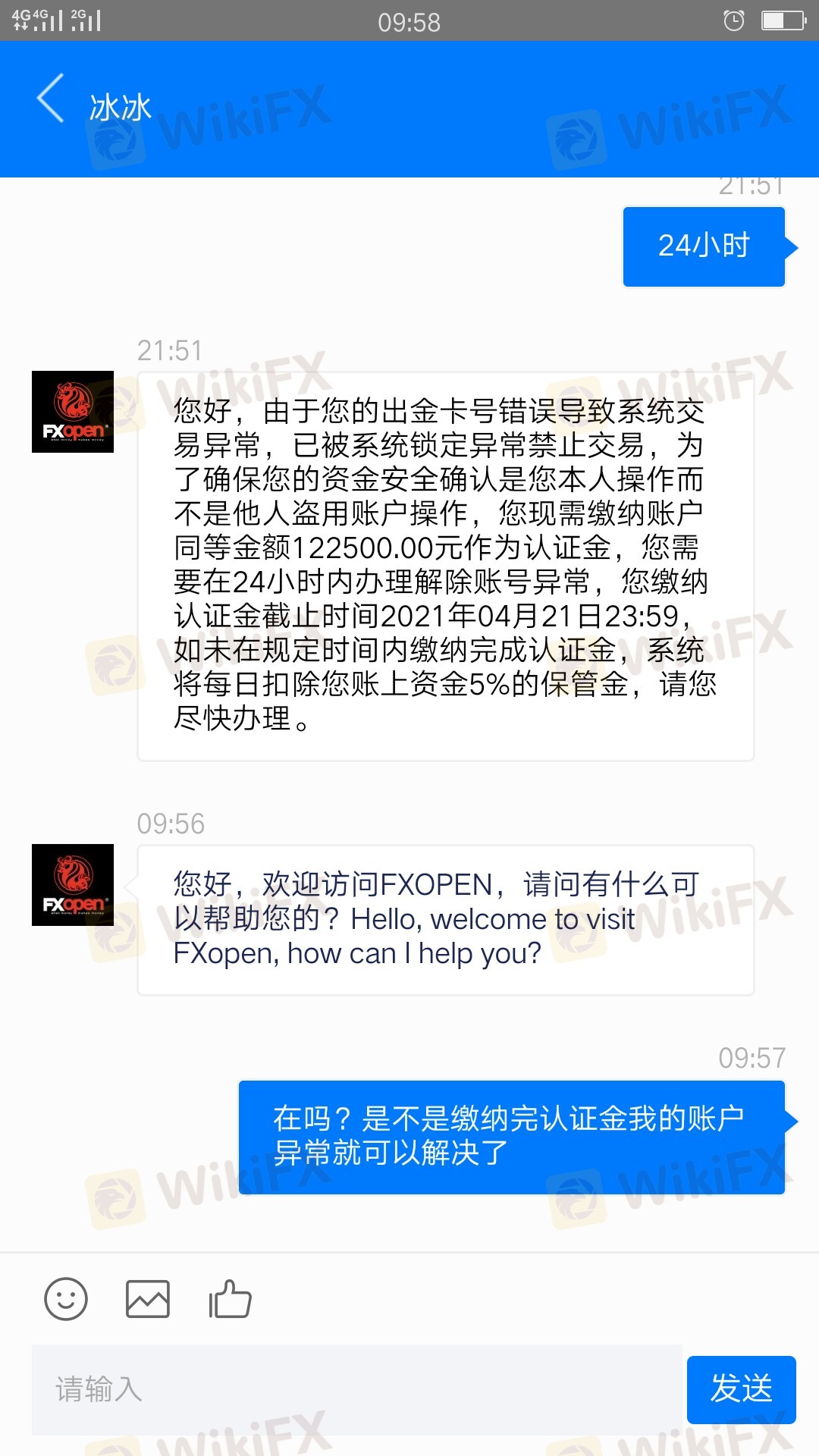
Task: Attach an image to the chat
Action: coord(148,1299)
